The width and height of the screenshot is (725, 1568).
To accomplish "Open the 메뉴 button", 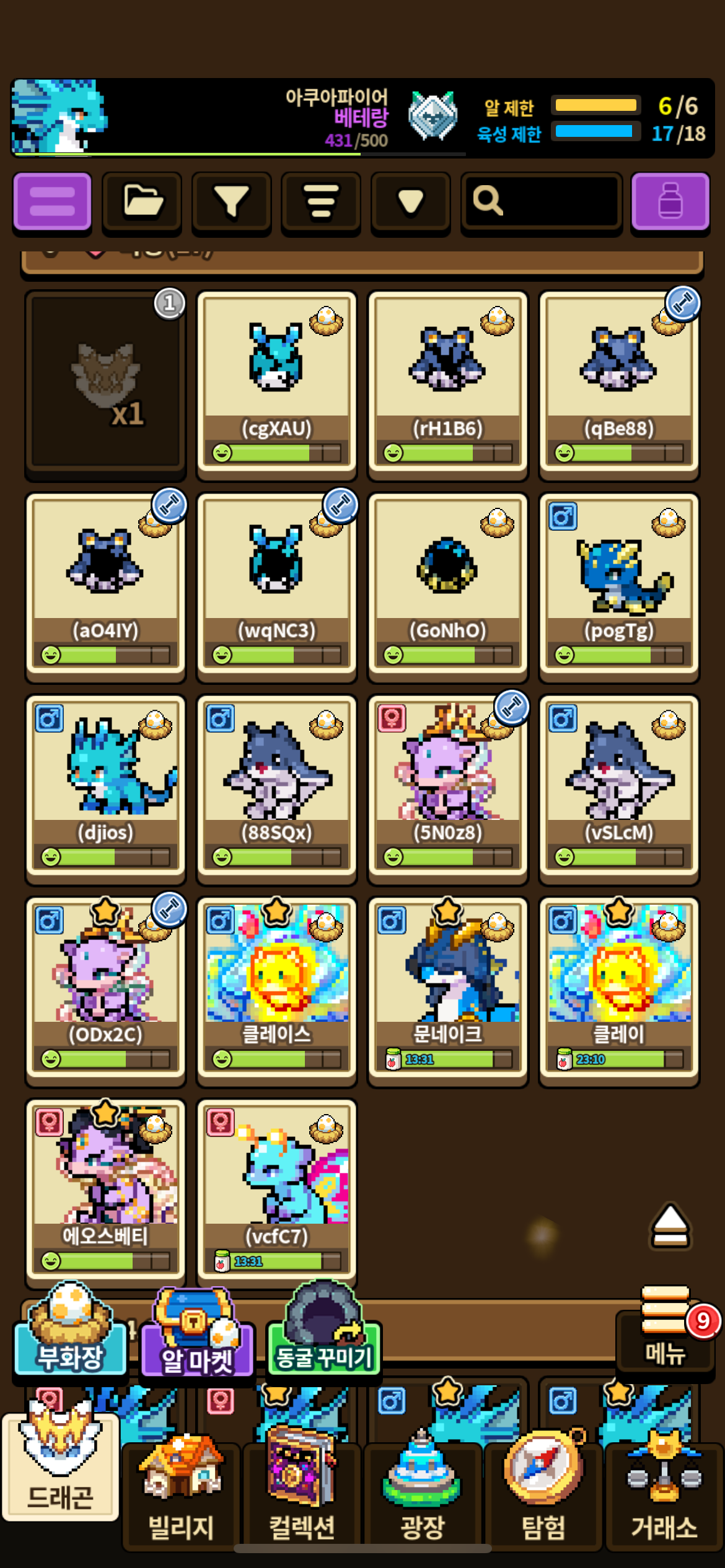I will pyautogui.click(x=666, y=1338).
